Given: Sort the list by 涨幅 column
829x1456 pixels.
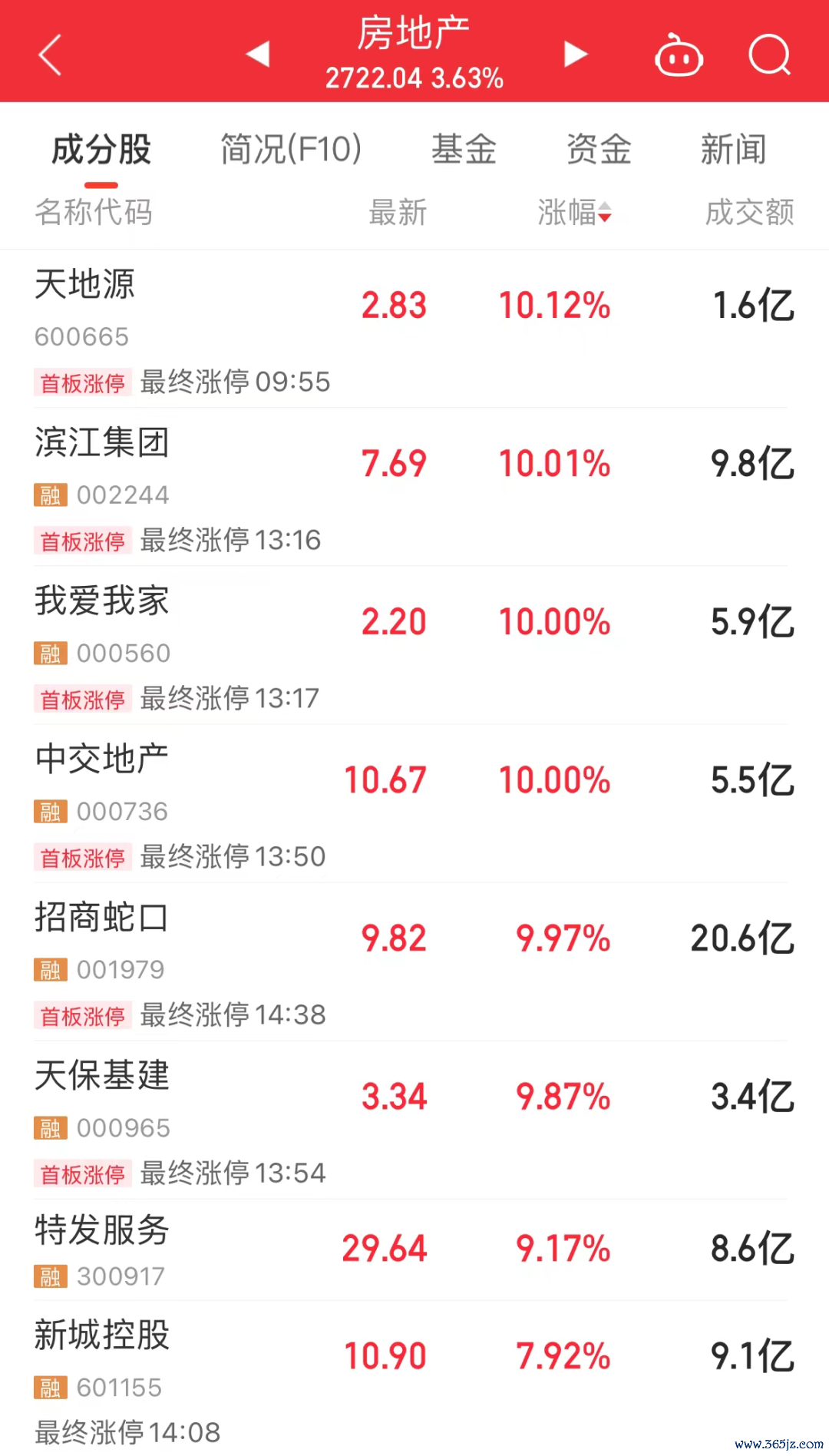Looking at the screenshot, I should [x=574, y=212].
